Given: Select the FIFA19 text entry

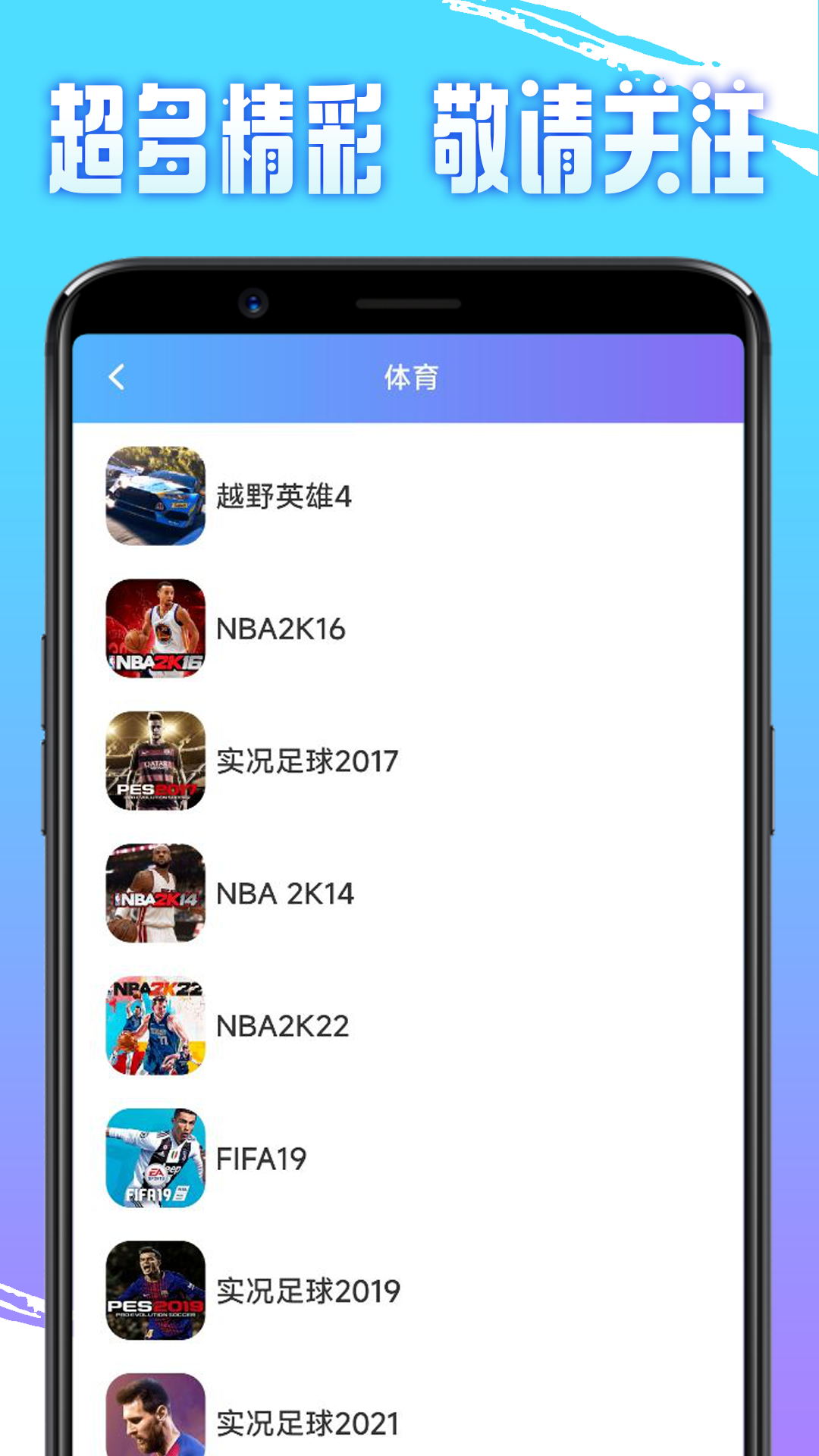Looking at the screenshot, I should click(x=262, y=1158).
